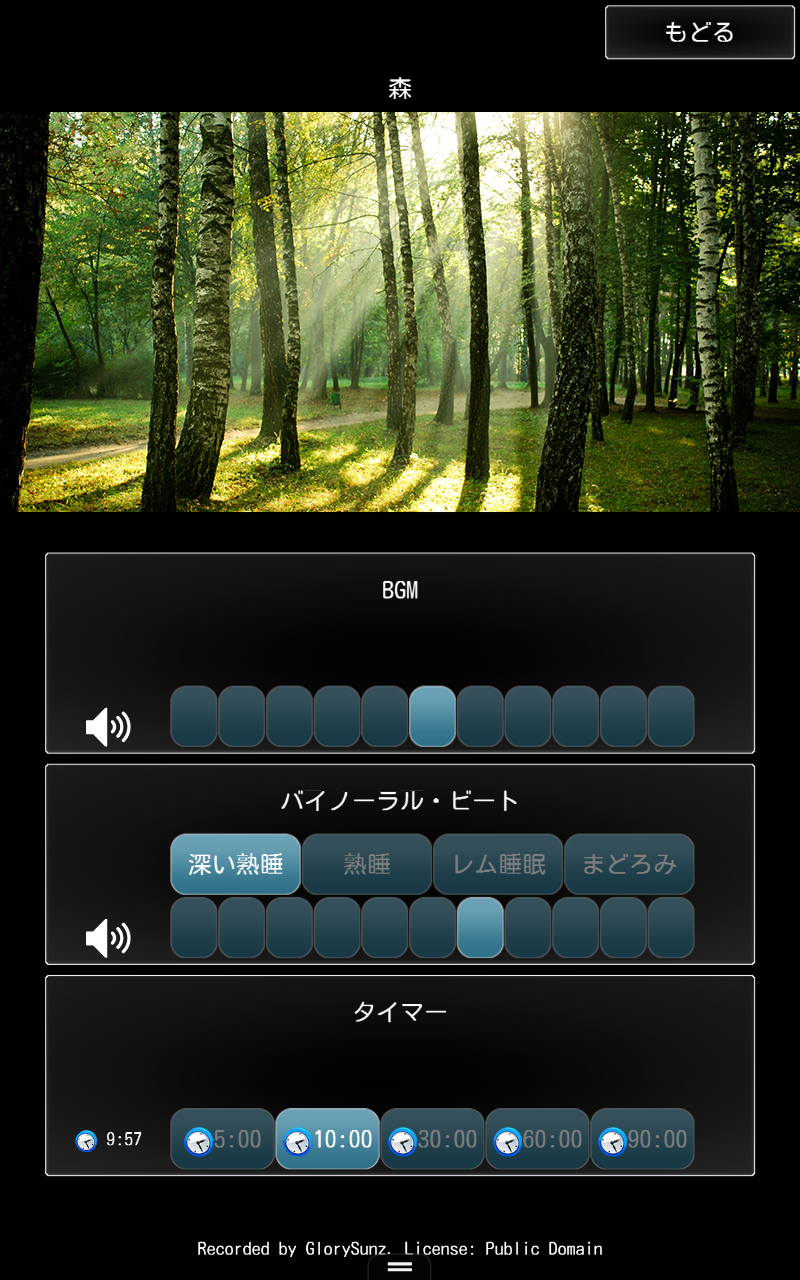
Task: Choose the レム睡眠 mode
Action: click(x=498, y=864)
